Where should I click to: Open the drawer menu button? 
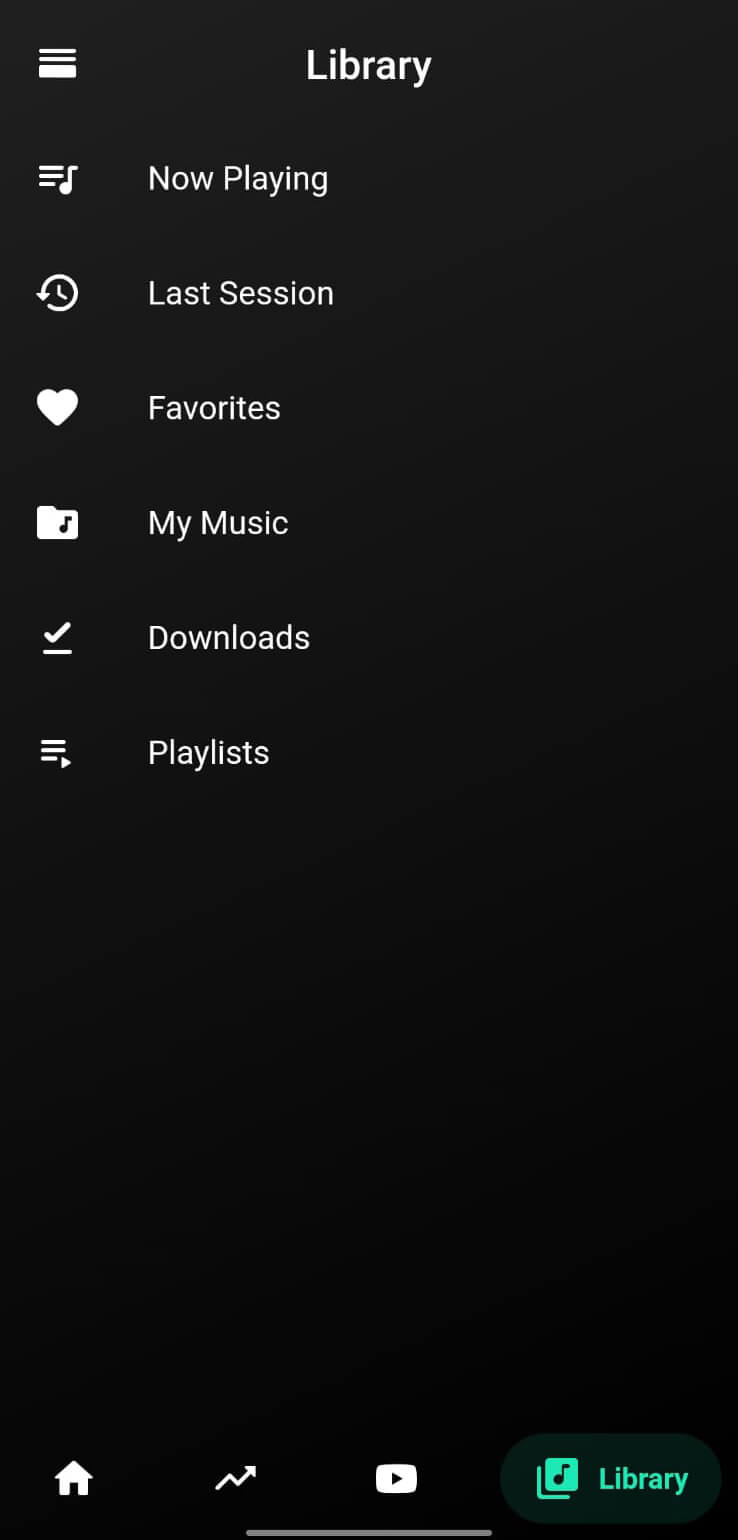(x=57, y=64)
